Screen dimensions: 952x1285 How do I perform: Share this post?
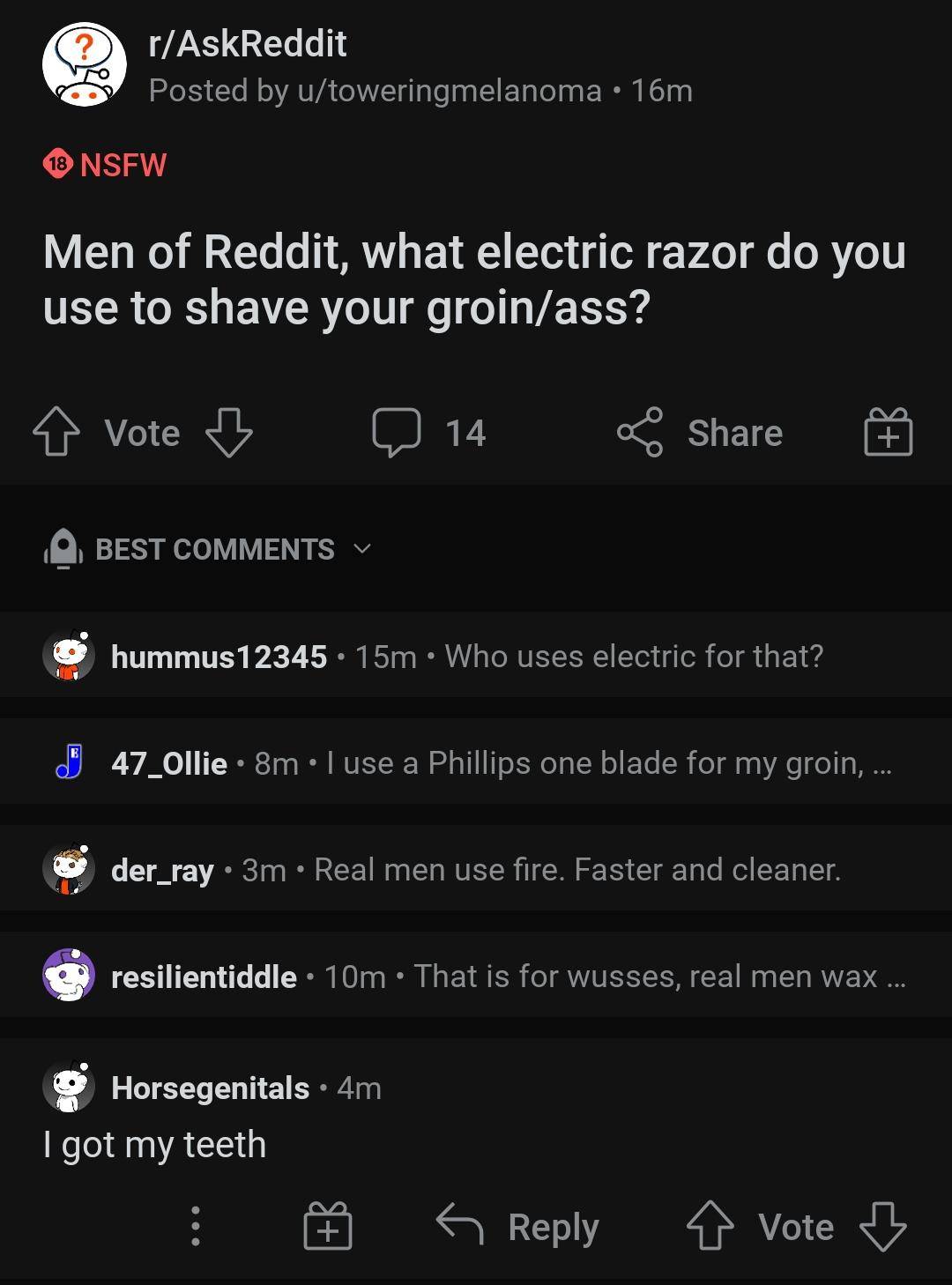(700, 432)
